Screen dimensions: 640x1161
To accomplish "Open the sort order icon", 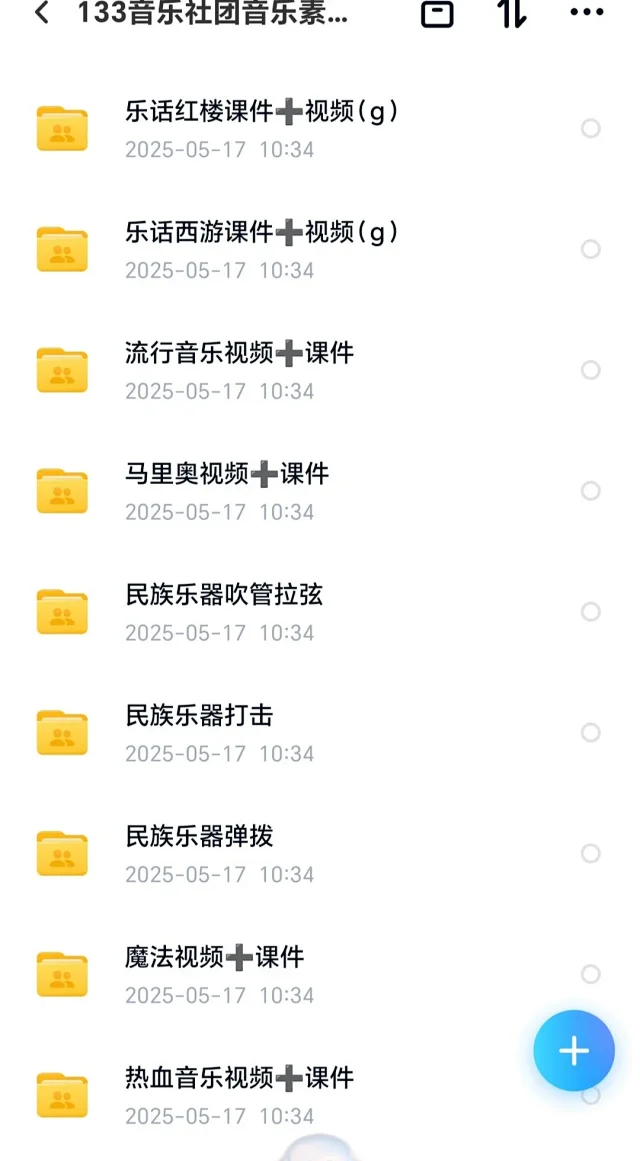I will pos(511,14).
